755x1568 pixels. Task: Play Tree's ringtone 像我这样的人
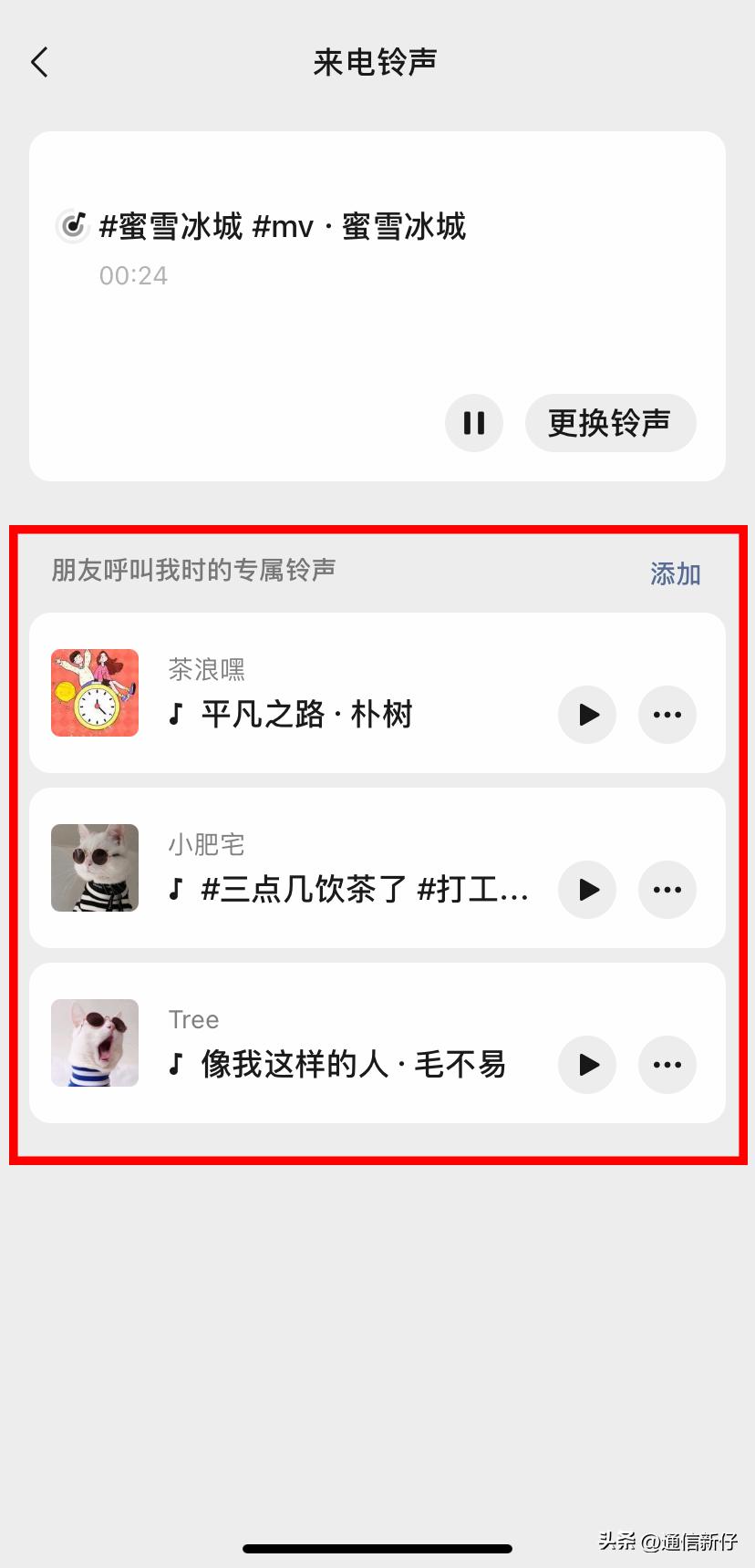(x=587, y=1065)
